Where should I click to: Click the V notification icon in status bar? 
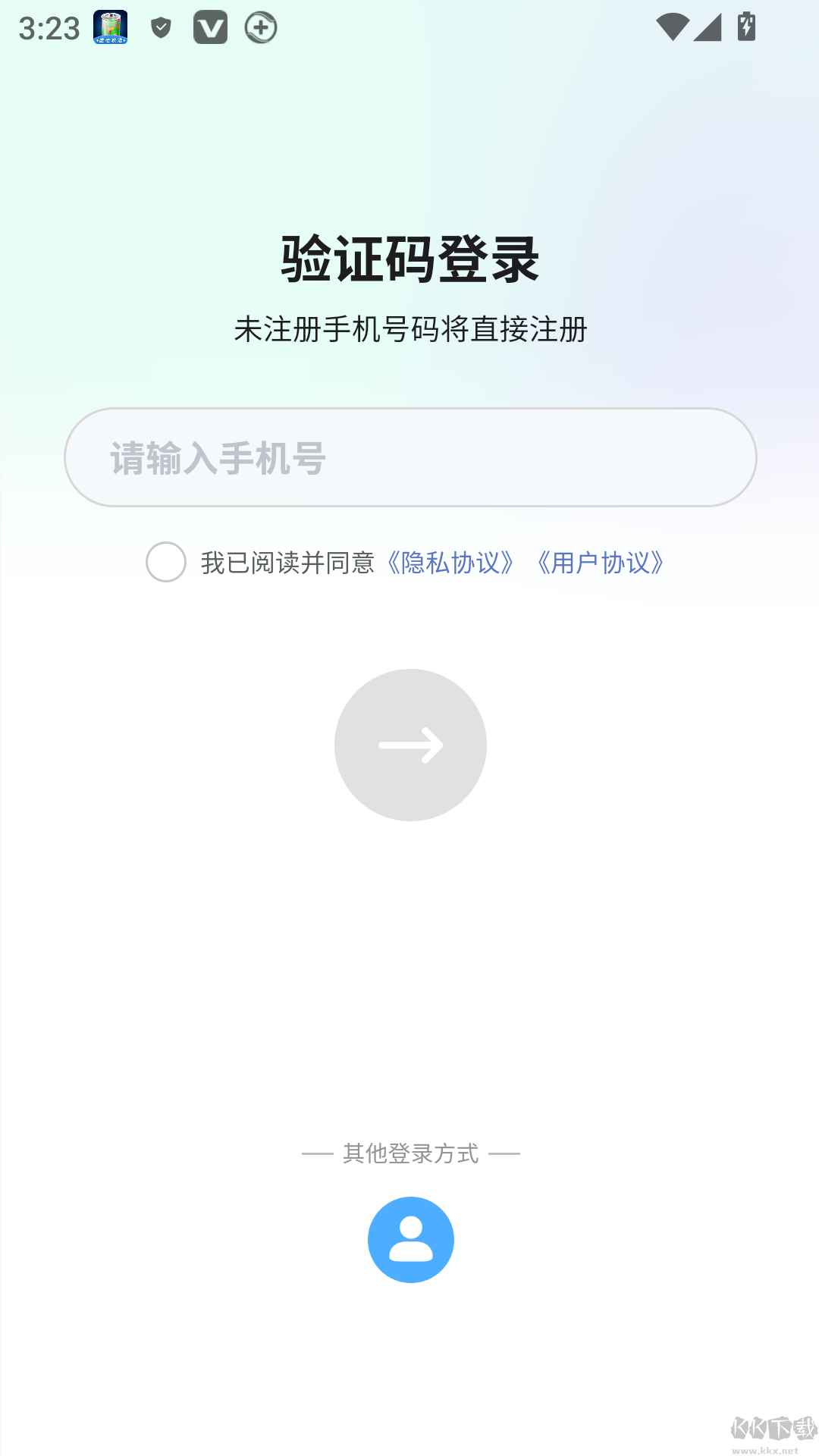tap(210, 27)
